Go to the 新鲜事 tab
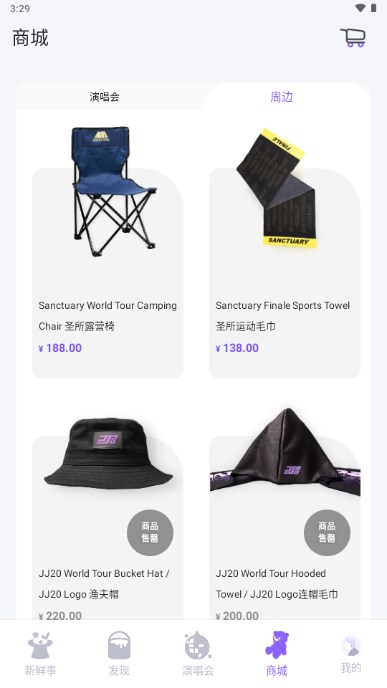 [40, 654]
